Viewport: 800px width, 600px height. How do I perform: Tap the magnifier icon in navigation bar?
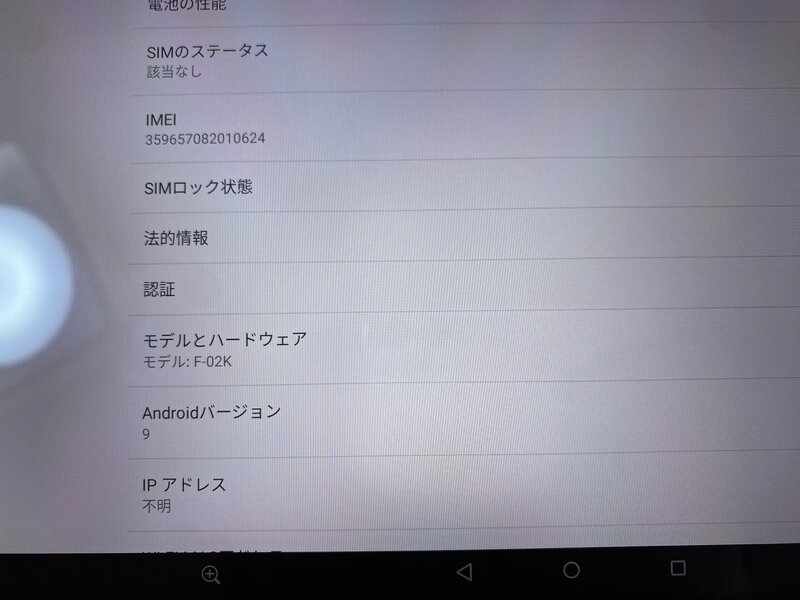tap(211, 573)
